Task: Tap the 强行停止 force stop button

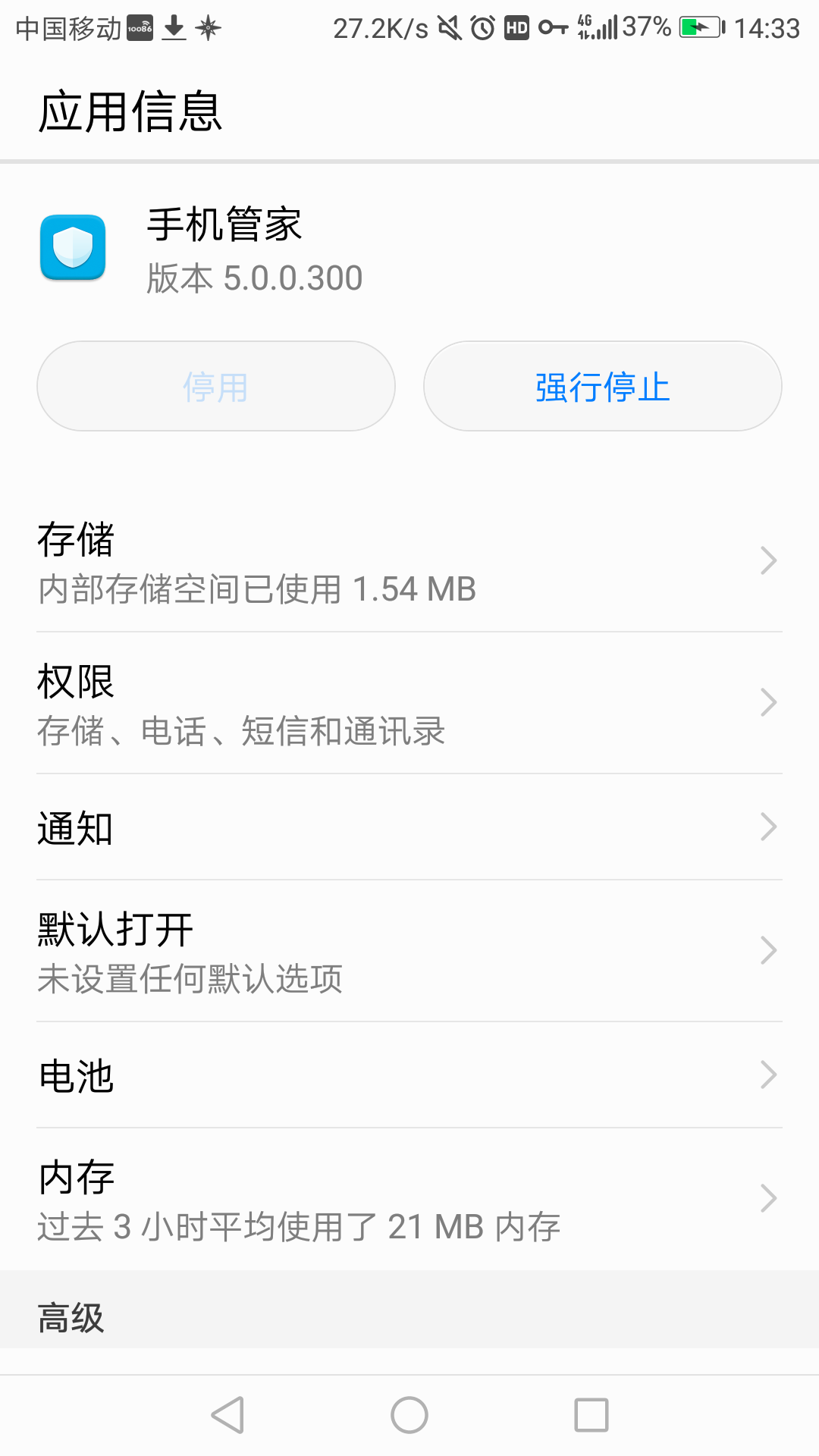Action: (x=603, y=386)
